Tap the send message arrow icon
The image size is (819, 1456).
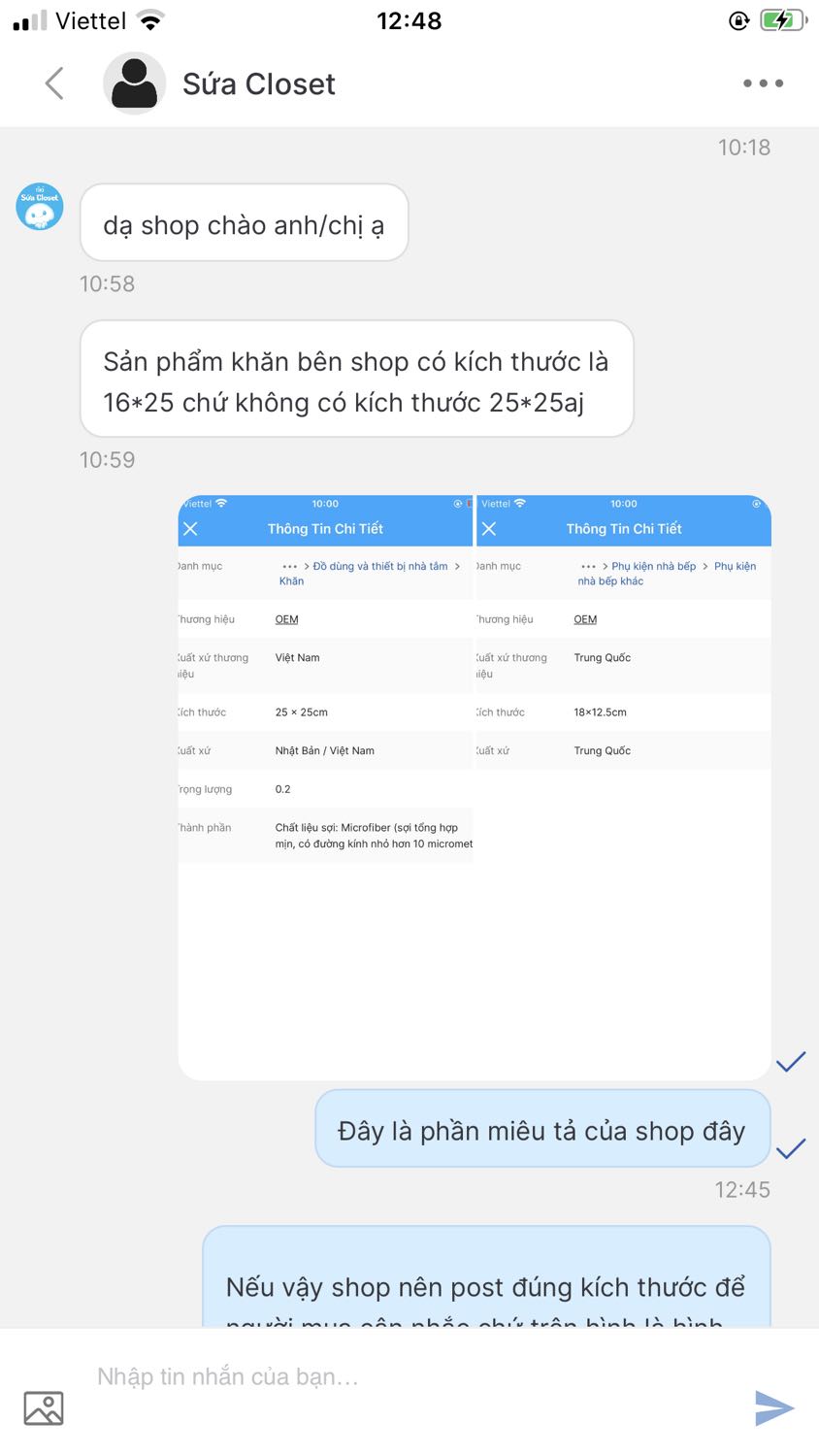(773, 1407)
